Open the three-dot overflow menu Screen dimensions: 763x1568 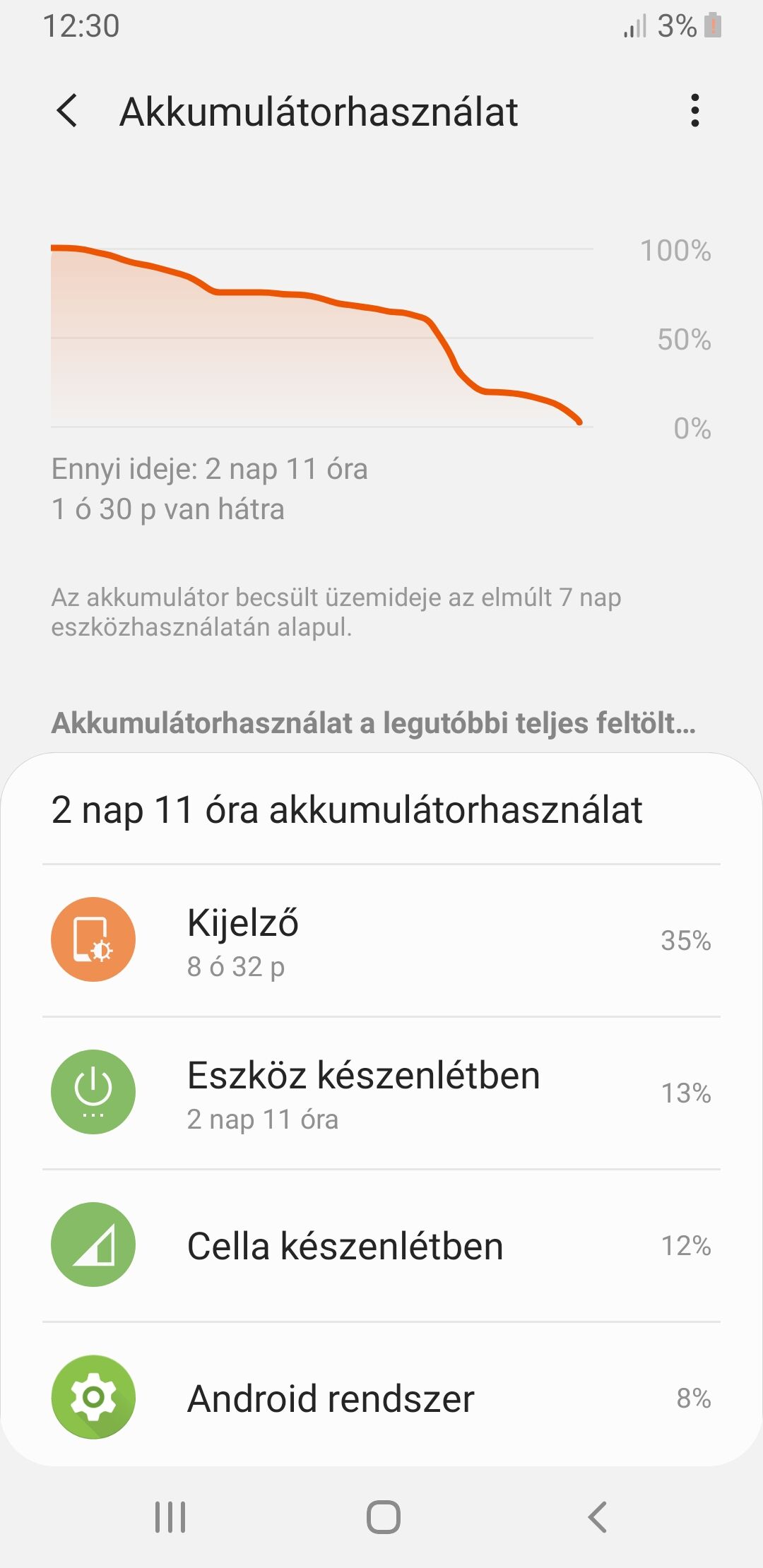click(695, 111)
